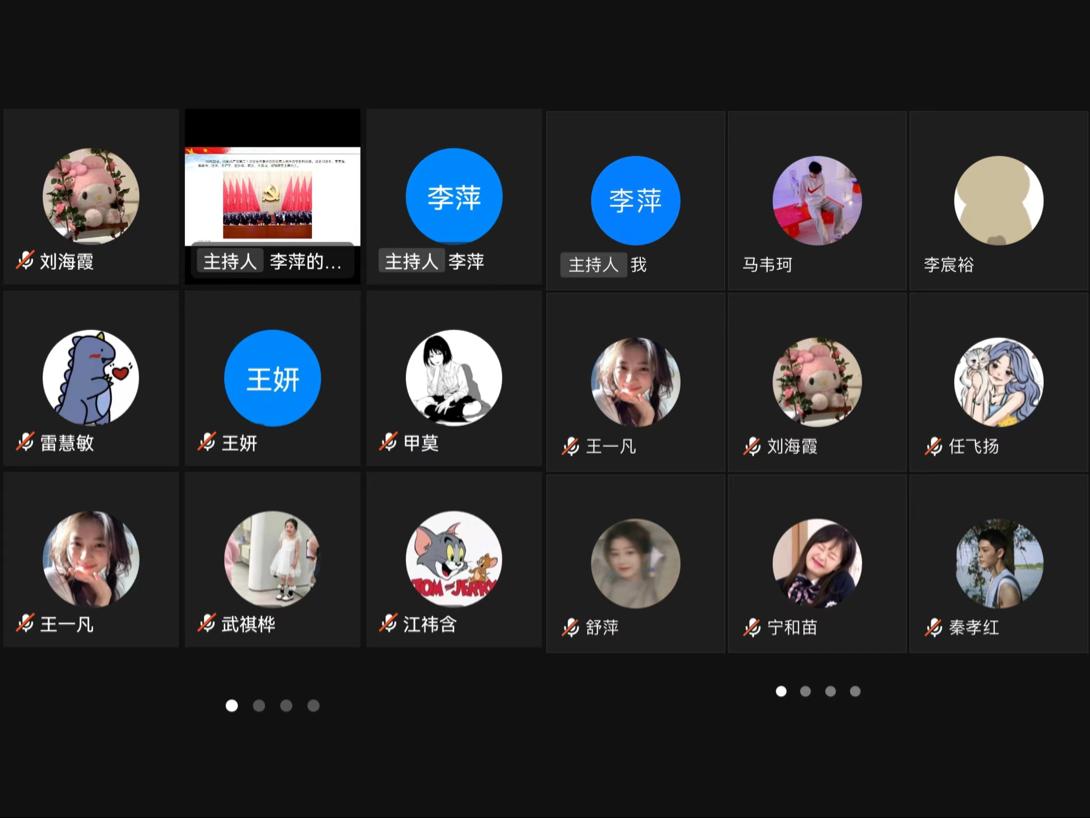Select 雷慧敏's dinosaur avatar tile

[91, 378]
